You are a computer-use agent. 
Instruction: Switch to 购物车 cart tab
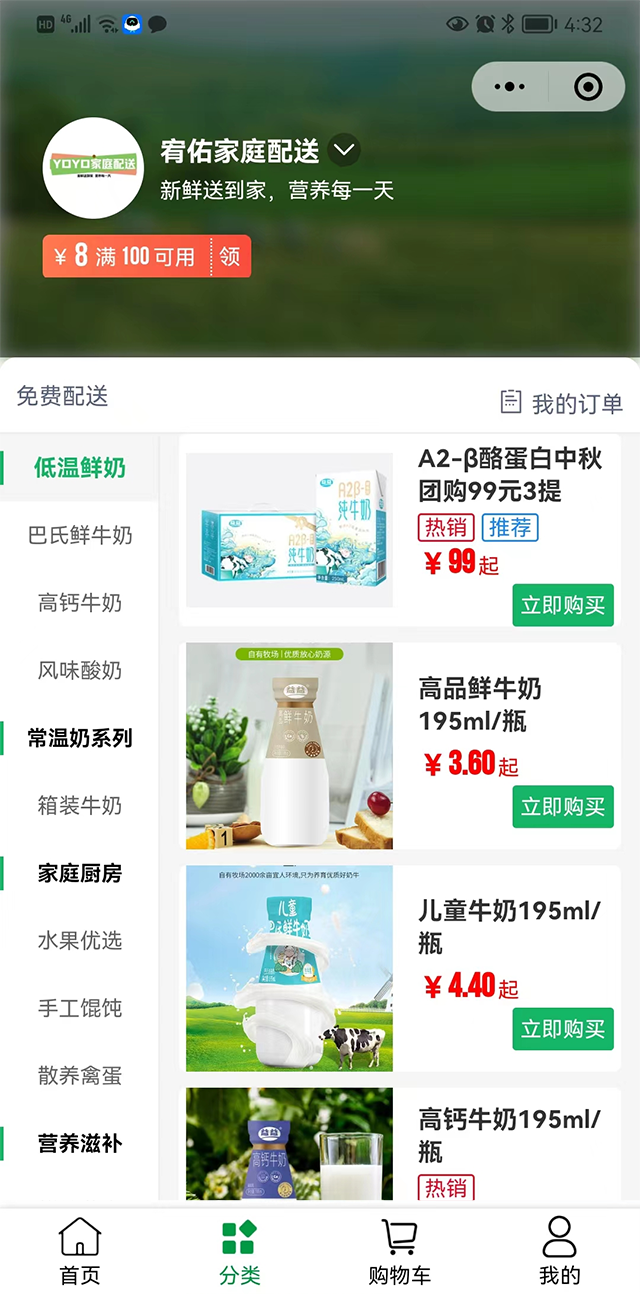pos(400,1251)
